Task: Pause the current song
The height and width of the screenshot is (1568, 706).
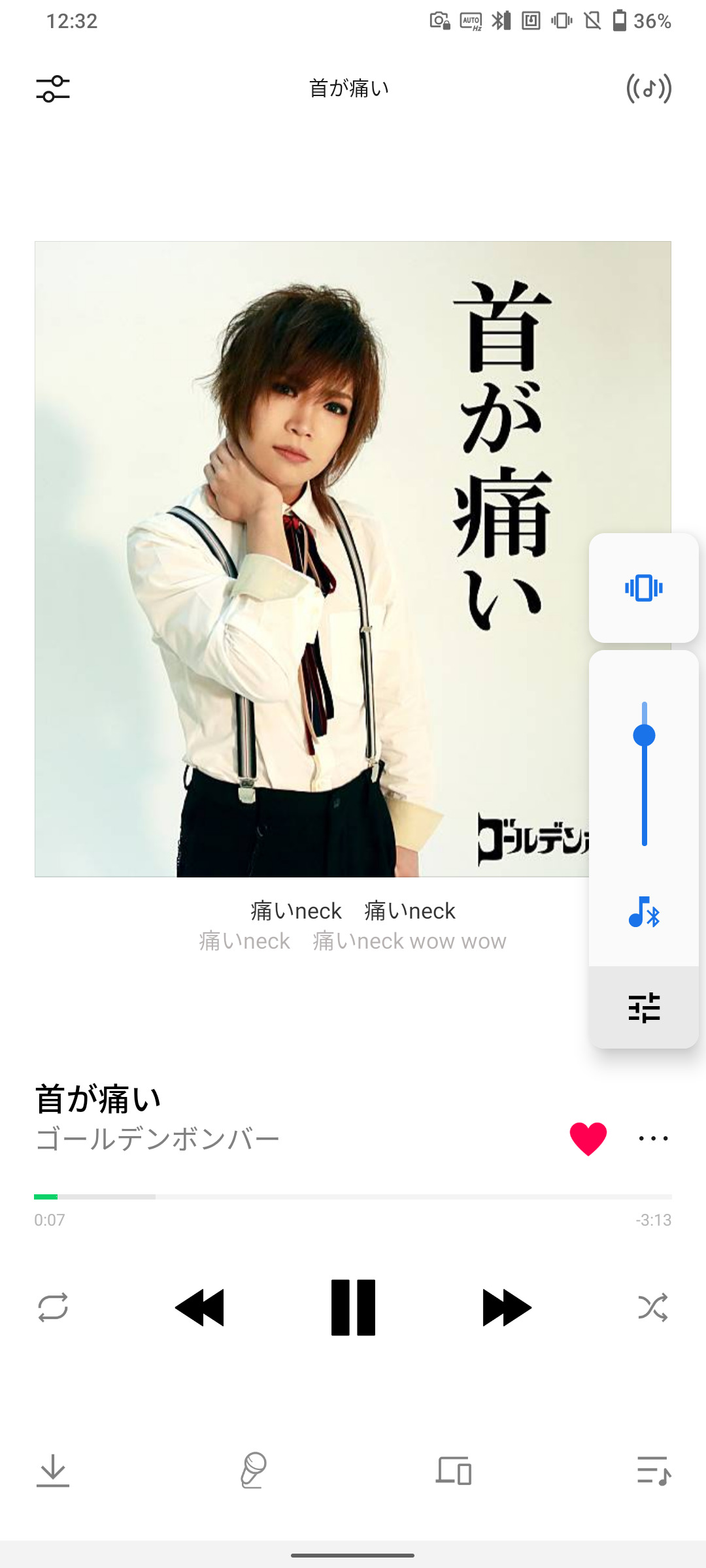Action: 353,1307
